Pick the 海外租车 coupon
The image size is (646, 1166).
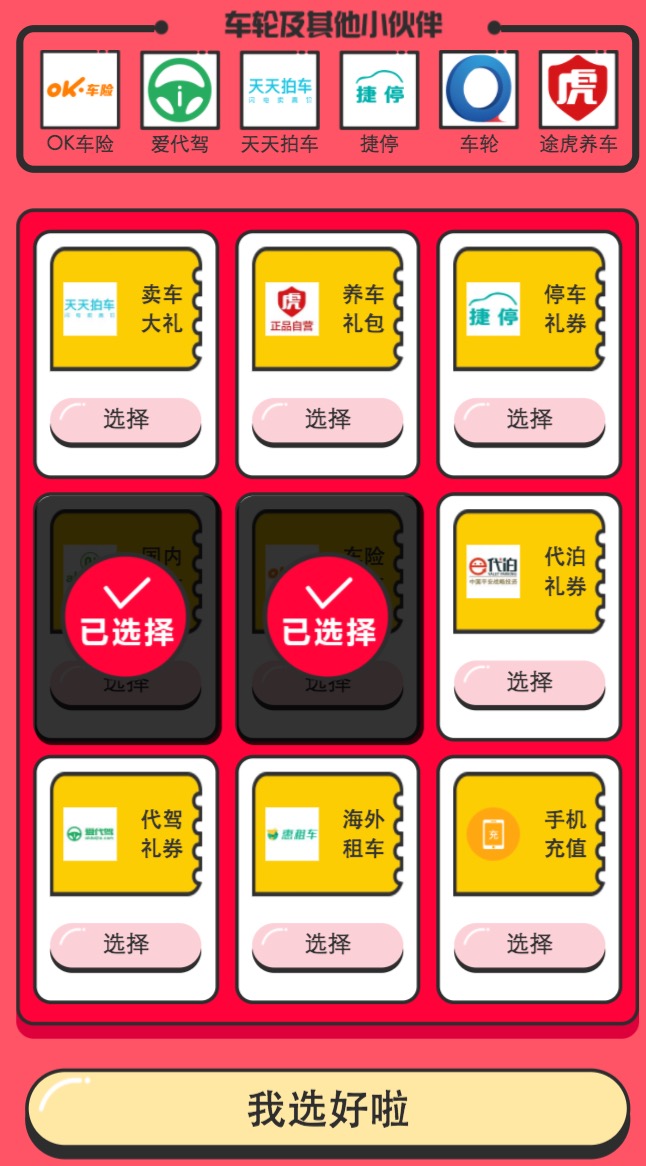pos(327,945)
